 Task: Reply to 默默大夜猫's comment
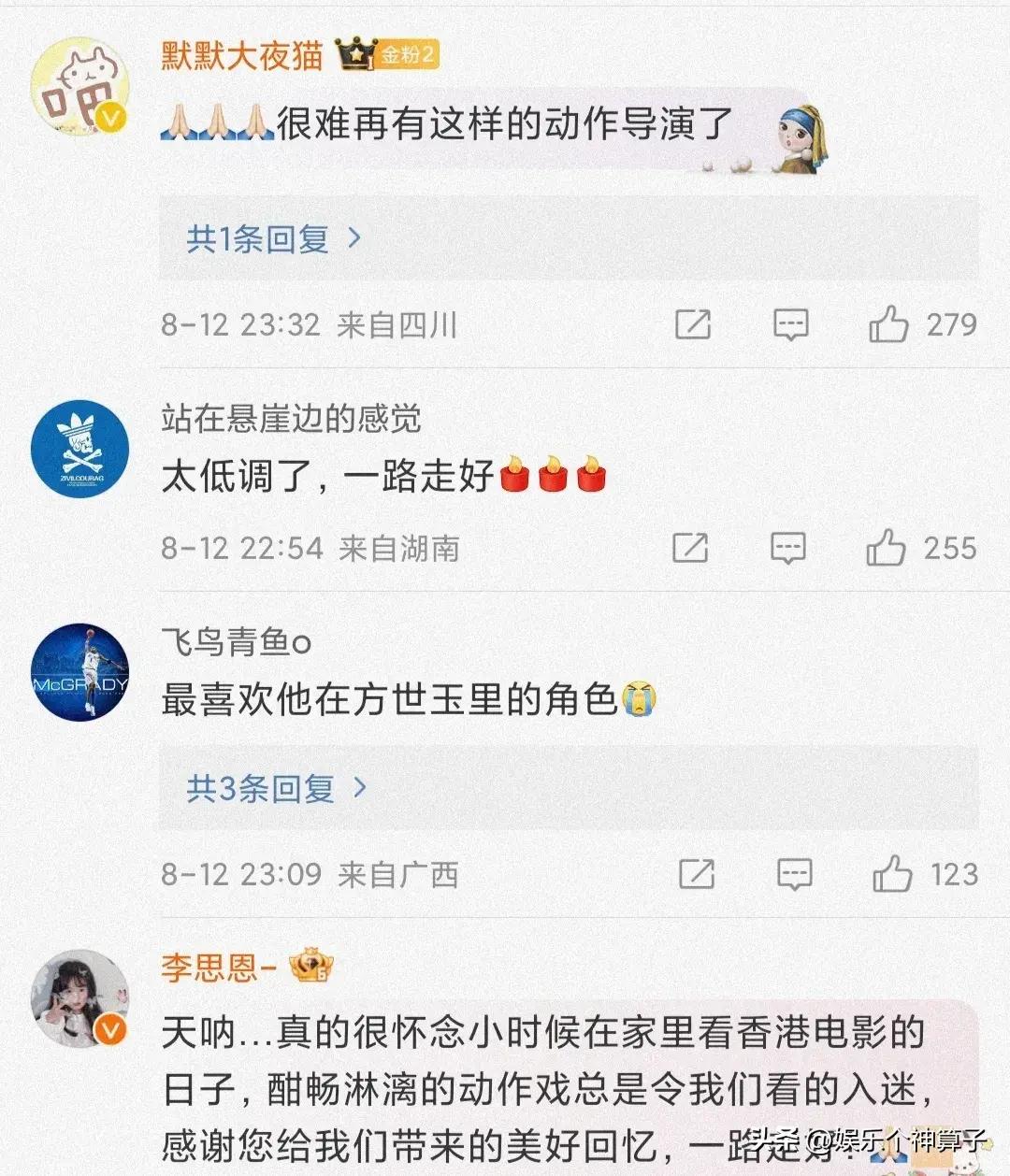pyautogui.click(x=790, y=324)
